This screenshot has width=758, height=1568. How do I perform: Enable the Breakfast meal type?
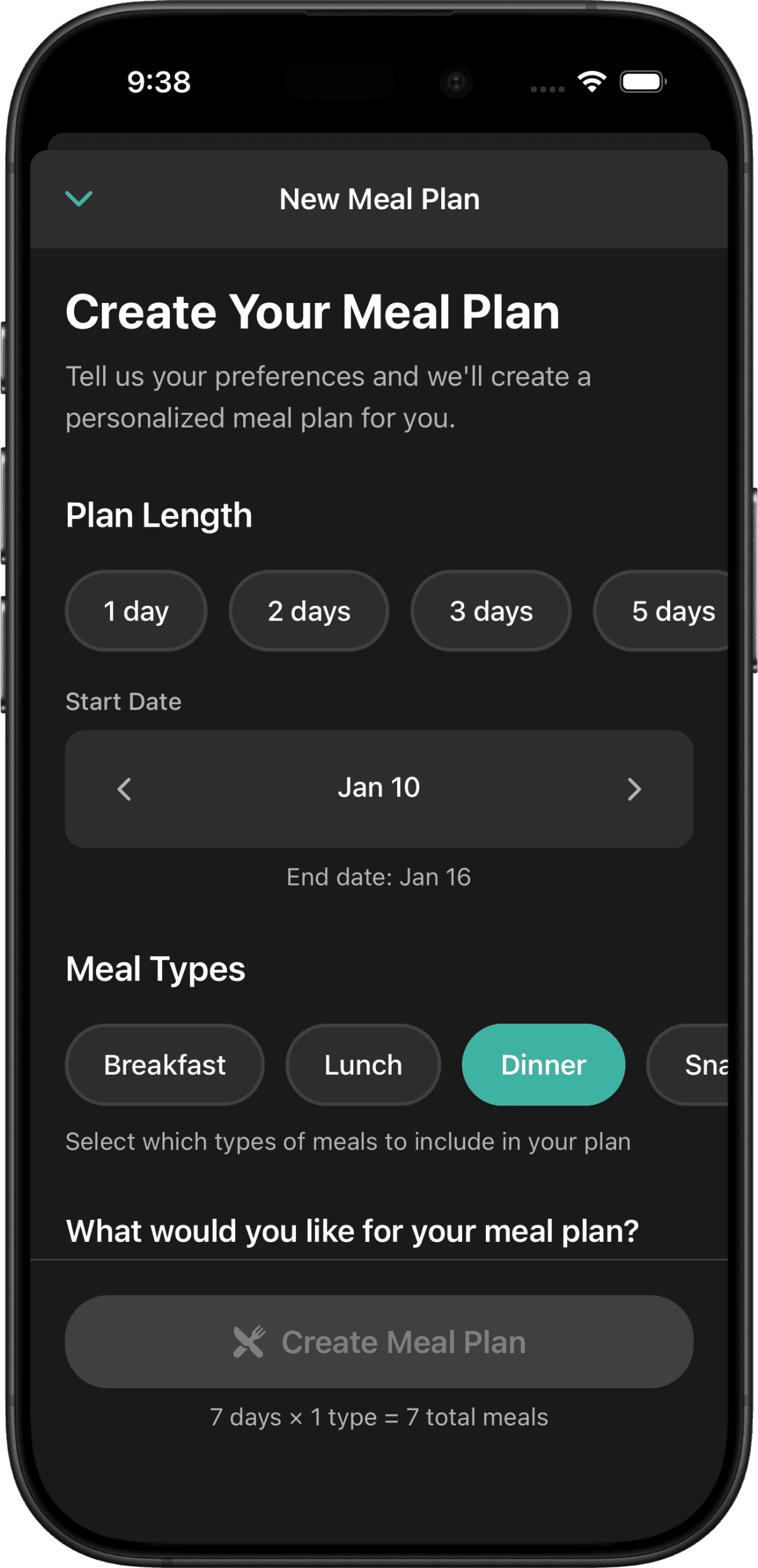[x=165, y=1065]
